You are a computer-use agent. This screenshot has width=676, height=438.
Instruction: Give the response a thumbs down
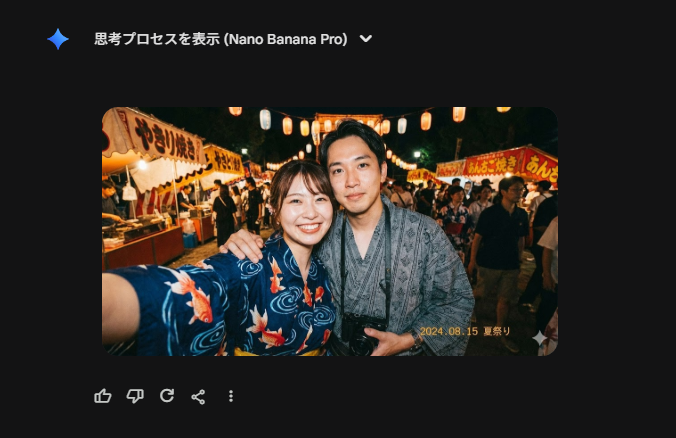[135, 396]
